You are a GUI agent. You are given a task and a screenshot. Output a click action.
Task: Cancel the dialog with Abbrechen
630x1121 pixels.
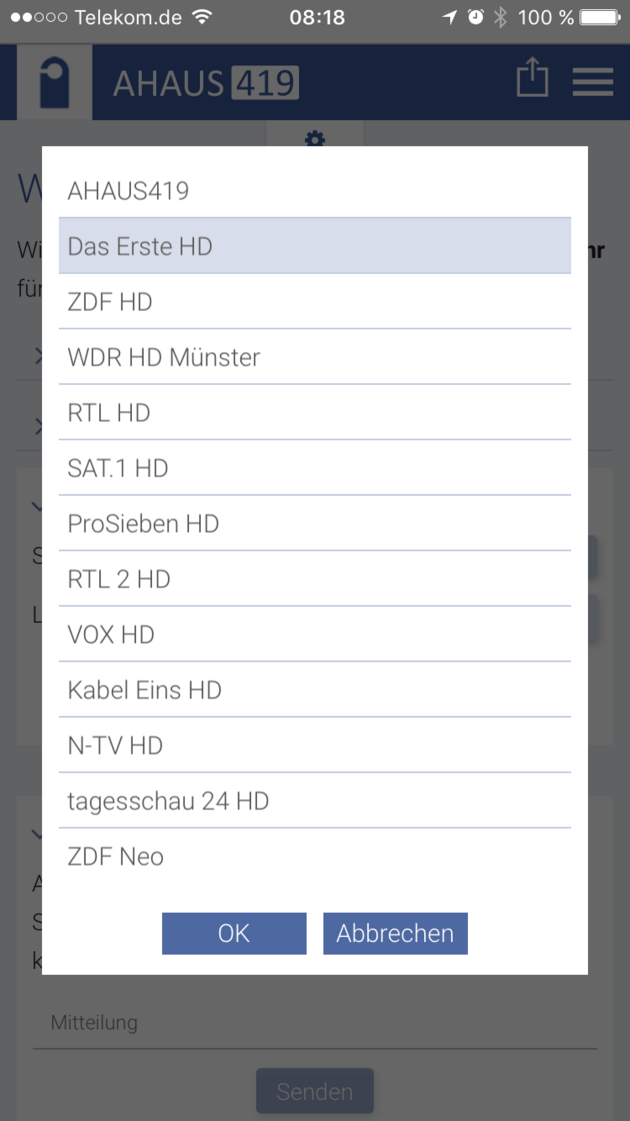395,933
